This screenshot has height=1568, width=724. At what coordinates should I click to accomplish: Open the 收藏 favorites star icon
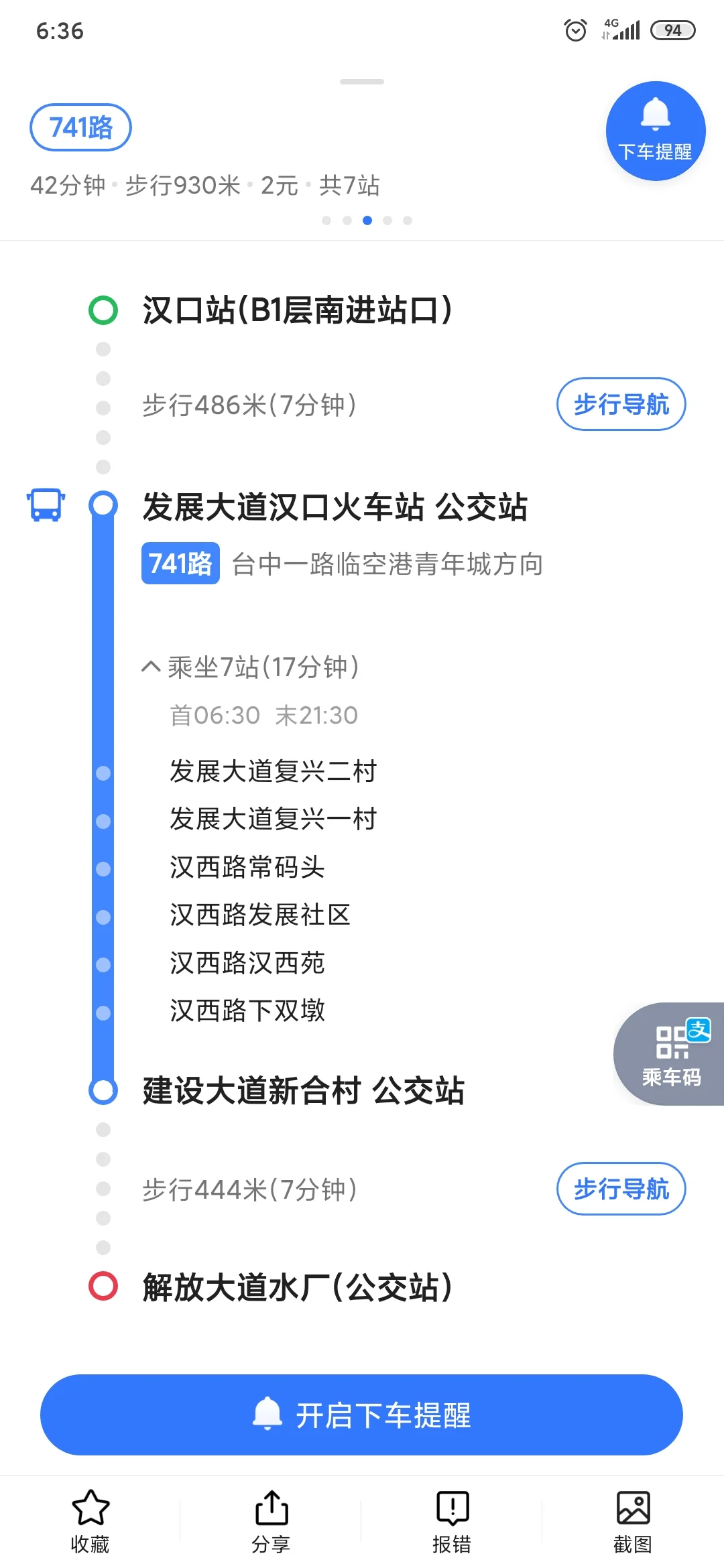coord(90,1510)
